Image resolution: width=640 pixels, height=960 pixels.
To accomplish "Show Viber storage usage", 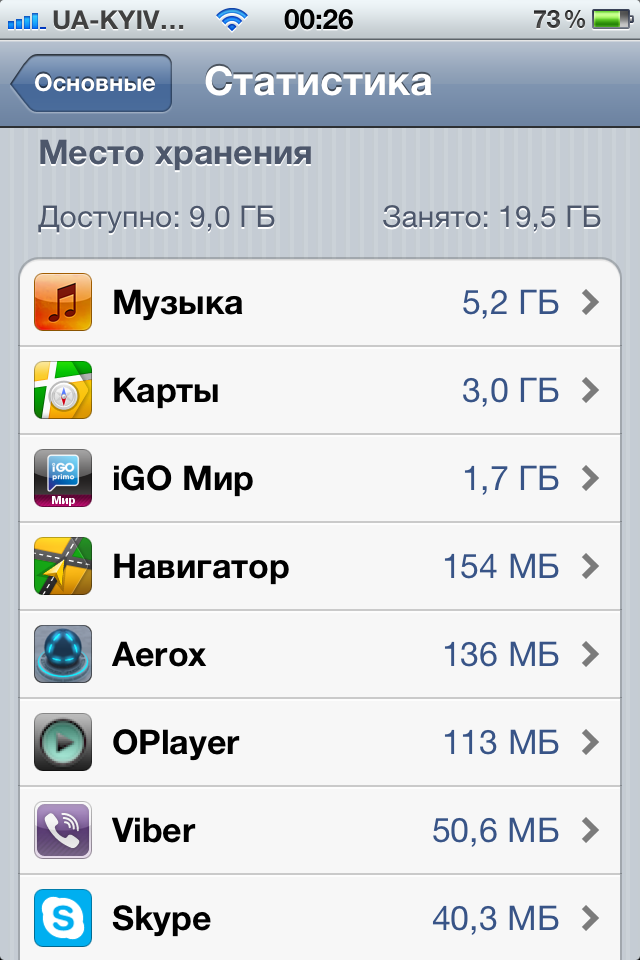I will point(320,830).
